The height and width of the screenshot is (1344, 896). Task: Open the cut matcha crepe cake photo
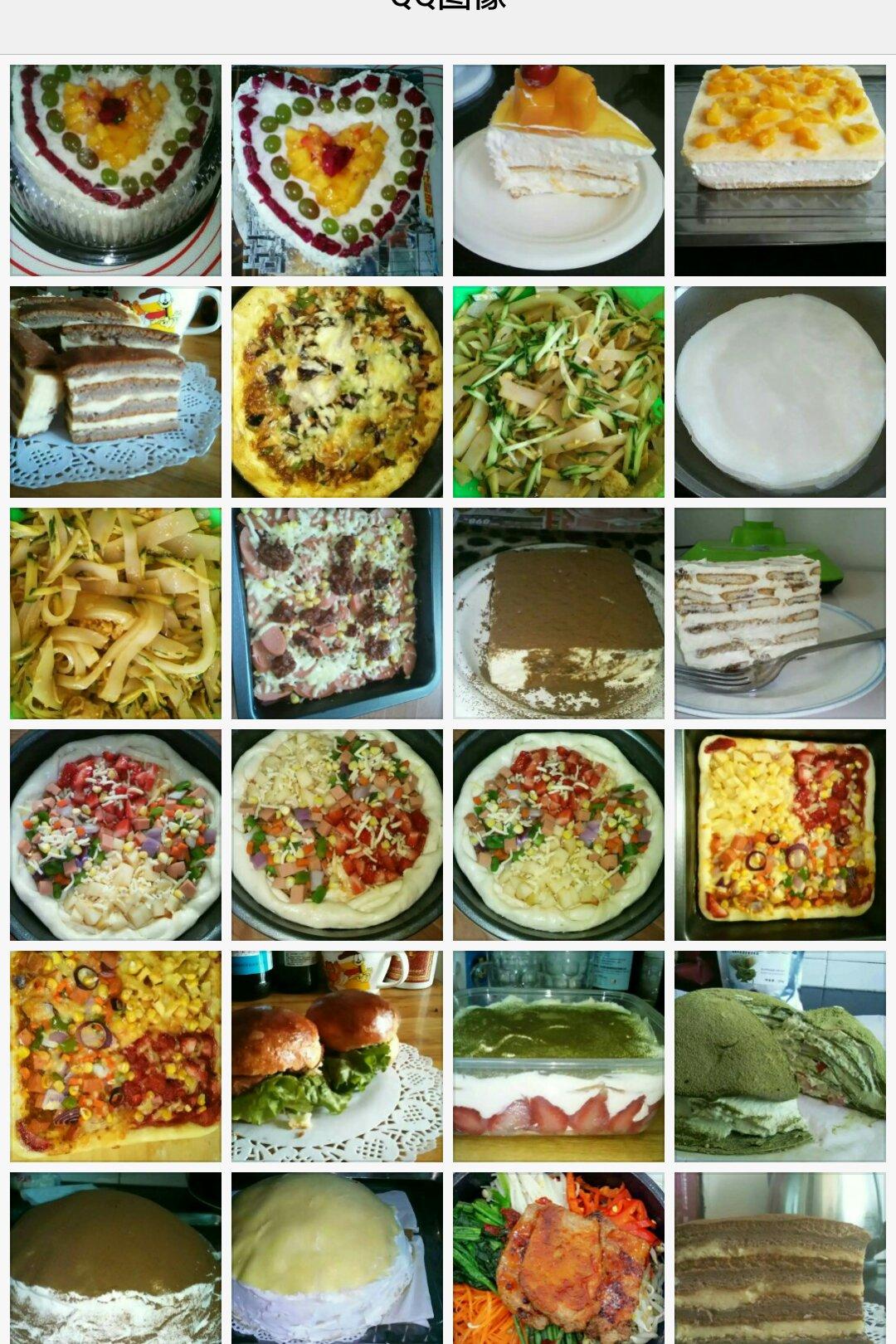pyautogui.click(x=780, y=1056)
